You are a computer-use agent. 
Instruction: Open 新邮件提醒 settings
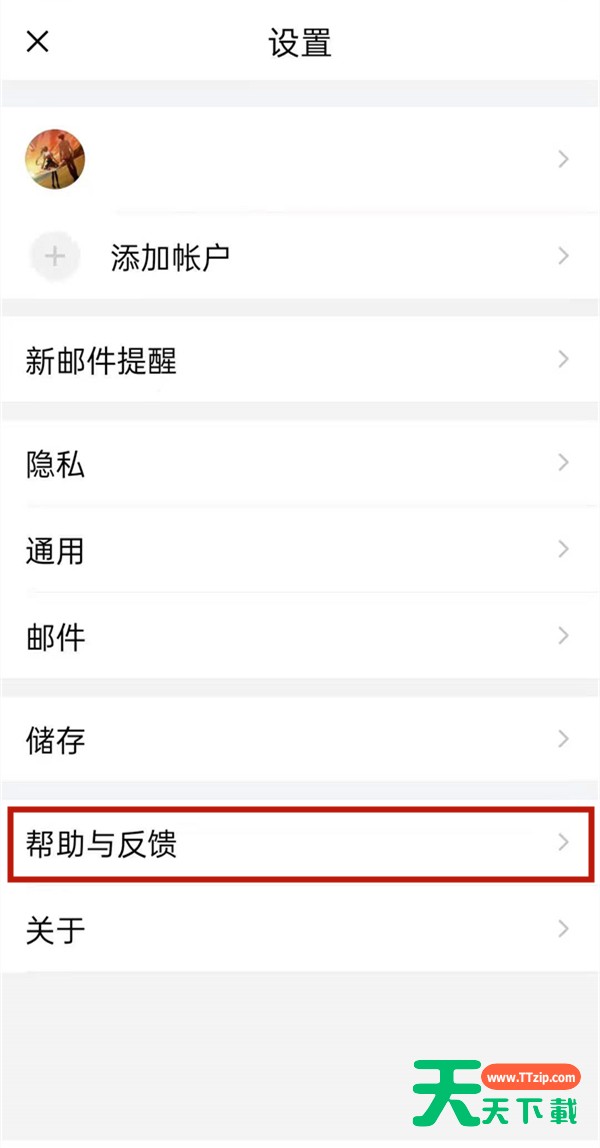300,360
